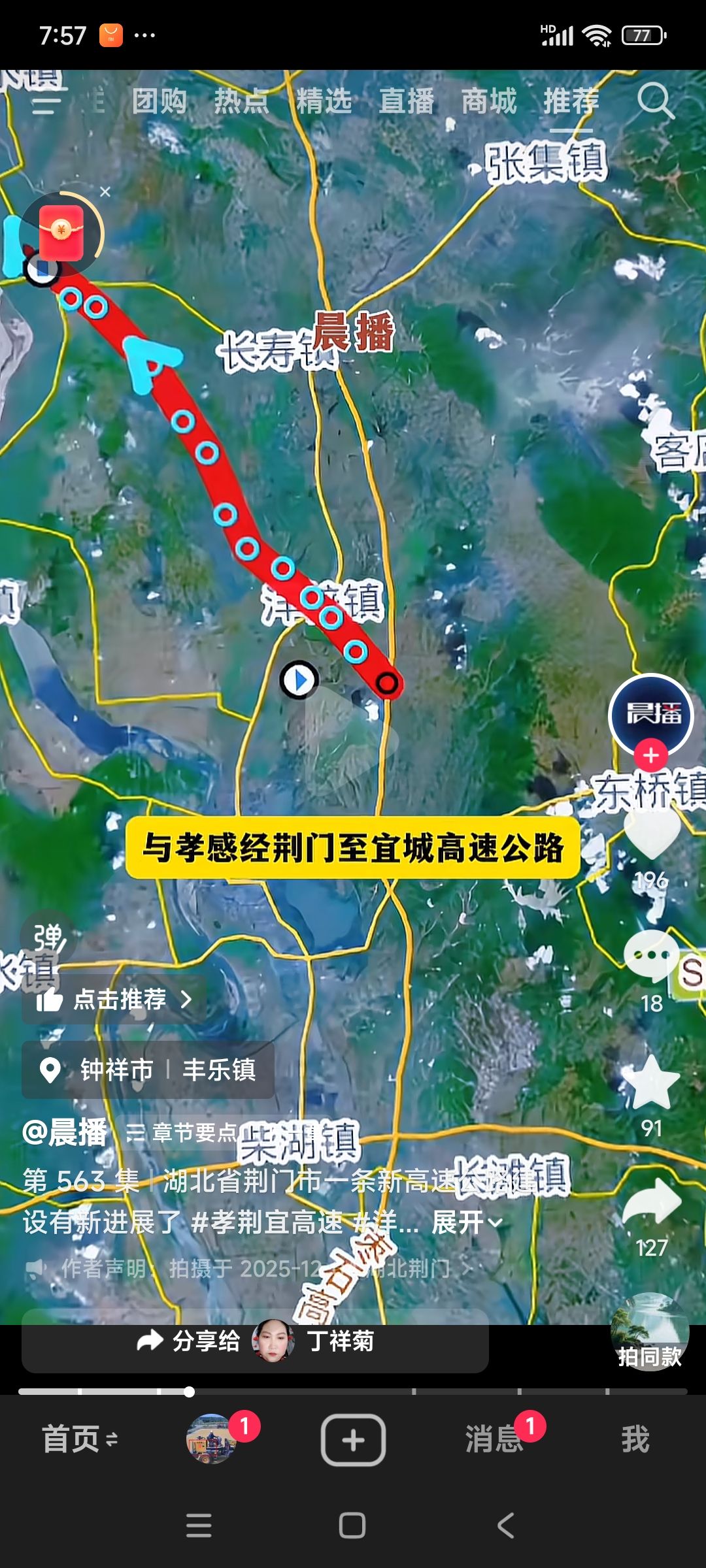Switch to the 团购 tab
This screenshot has height=1568, width=706.
click(x=160, y=102)
